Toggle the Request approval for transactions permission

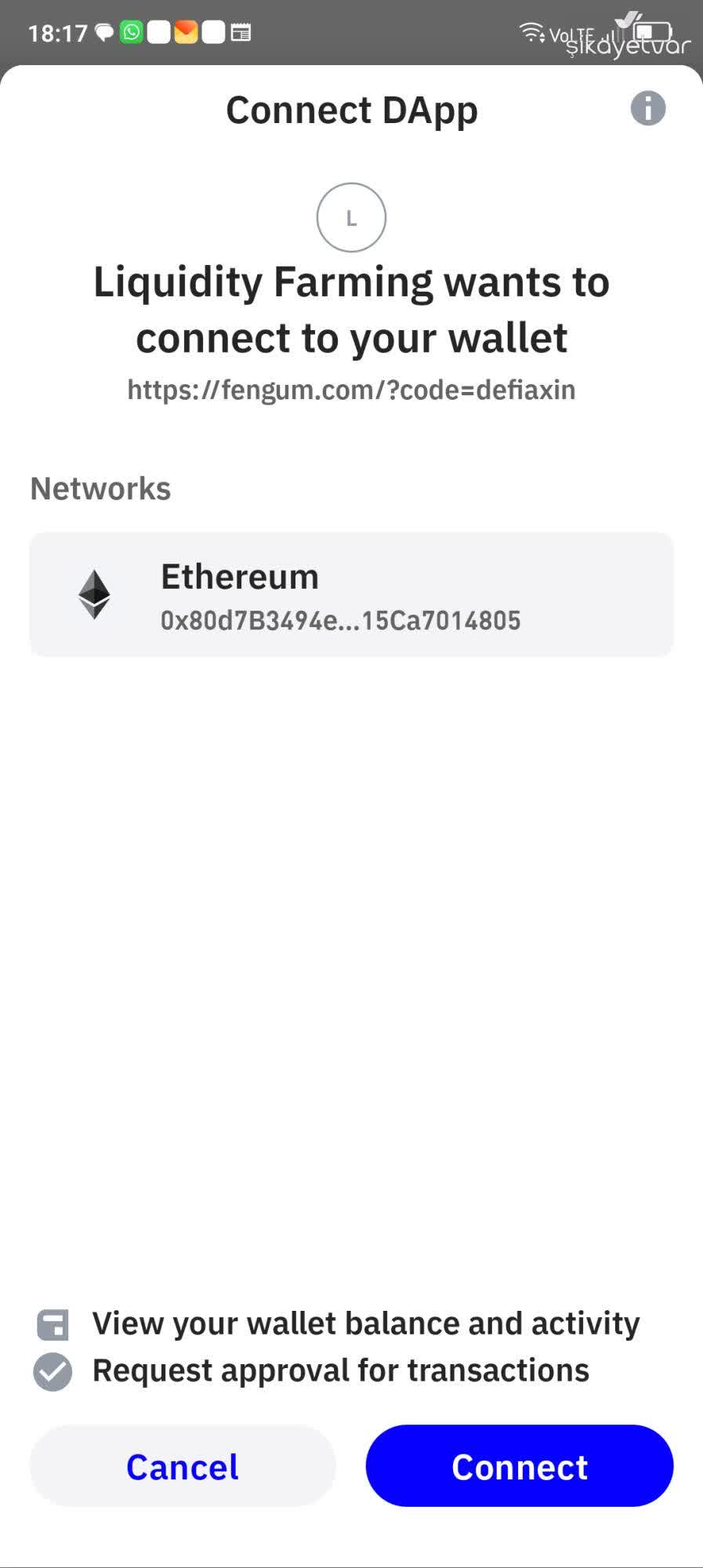click(x=340, y=1371)
